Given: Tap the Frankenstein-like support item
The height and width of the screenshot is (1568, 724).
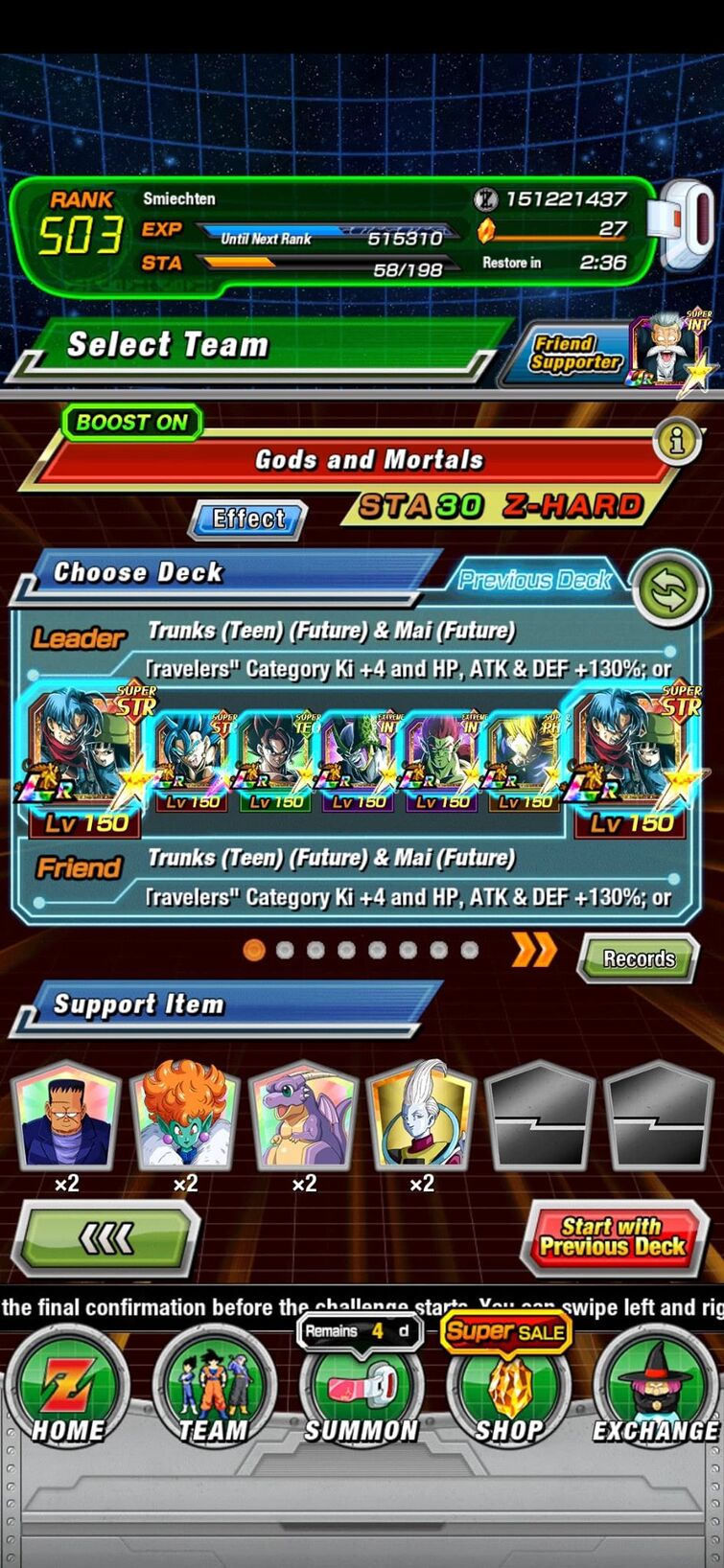Looking at the screenshot, I should point(66,1116).
